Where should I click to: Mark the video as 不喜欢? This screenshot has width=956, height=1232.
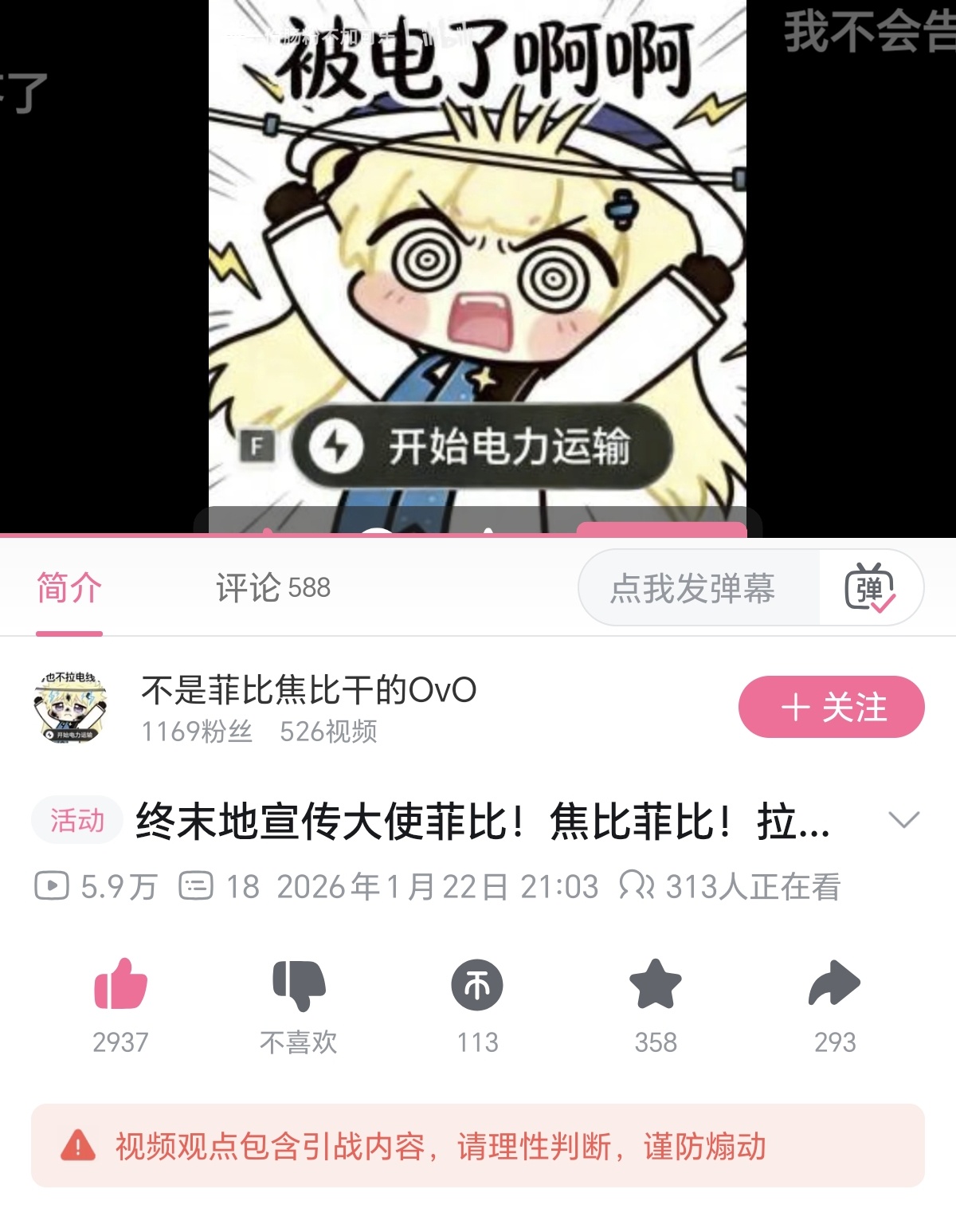click(x=299, y=985)
